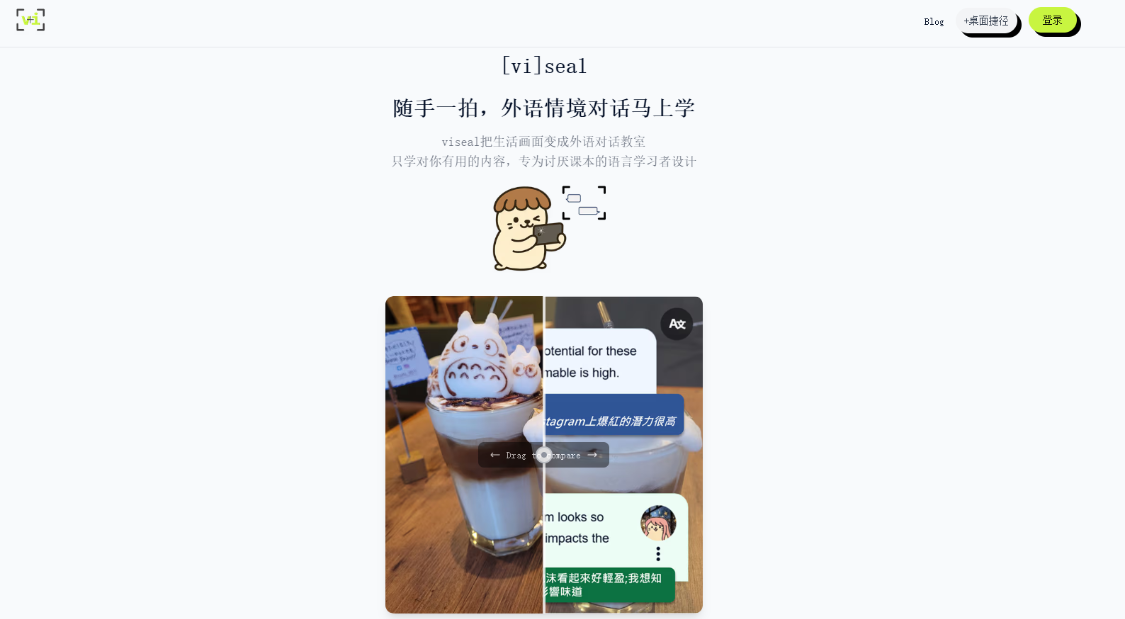The width and height of the screenshot is (1125, 619).
Task: Tap the 桌面捷径 shortcut button
Action: [x=986, y=21]
